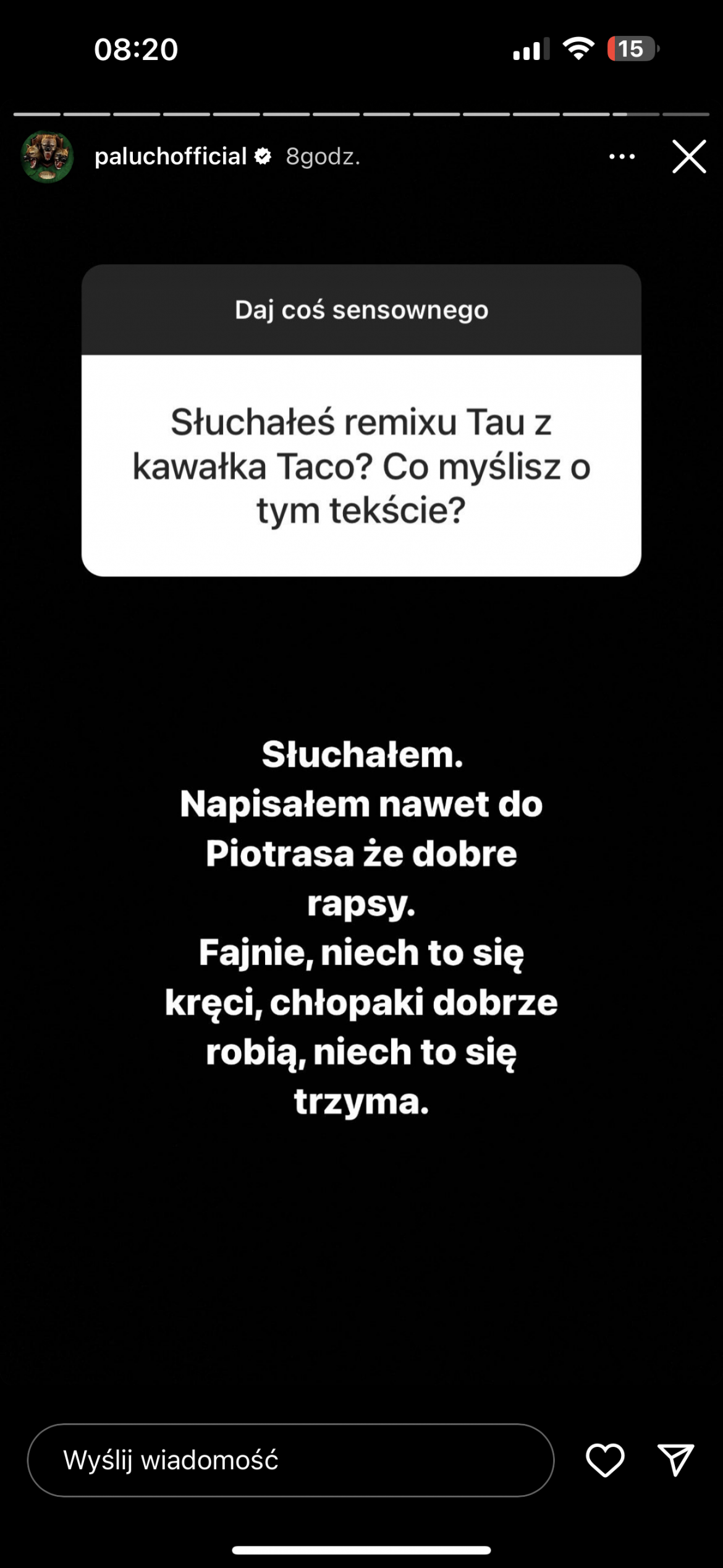Close the story with the X

point(688,156)
